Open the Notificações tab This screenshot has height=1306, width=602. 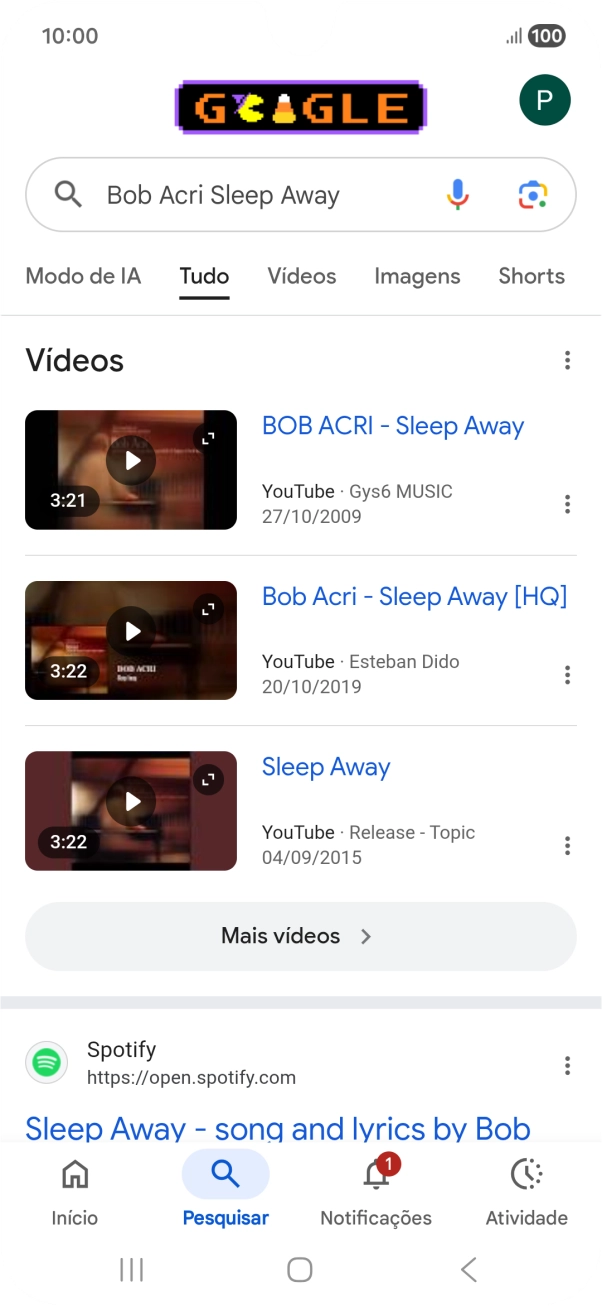(x=376, y=1190)
